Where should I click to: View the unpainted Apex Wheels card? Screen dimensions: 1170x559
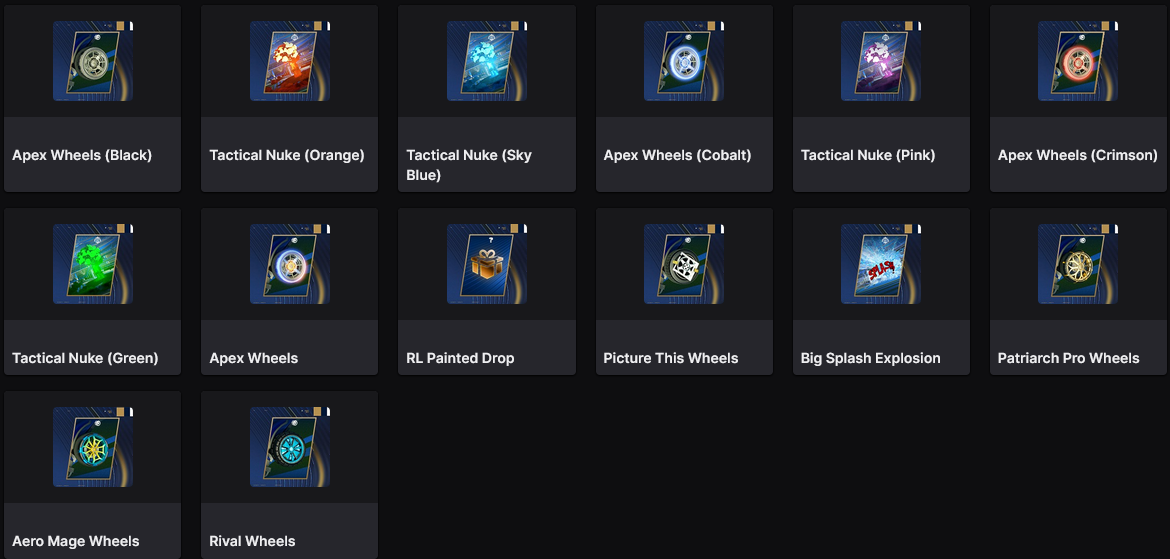289,291
